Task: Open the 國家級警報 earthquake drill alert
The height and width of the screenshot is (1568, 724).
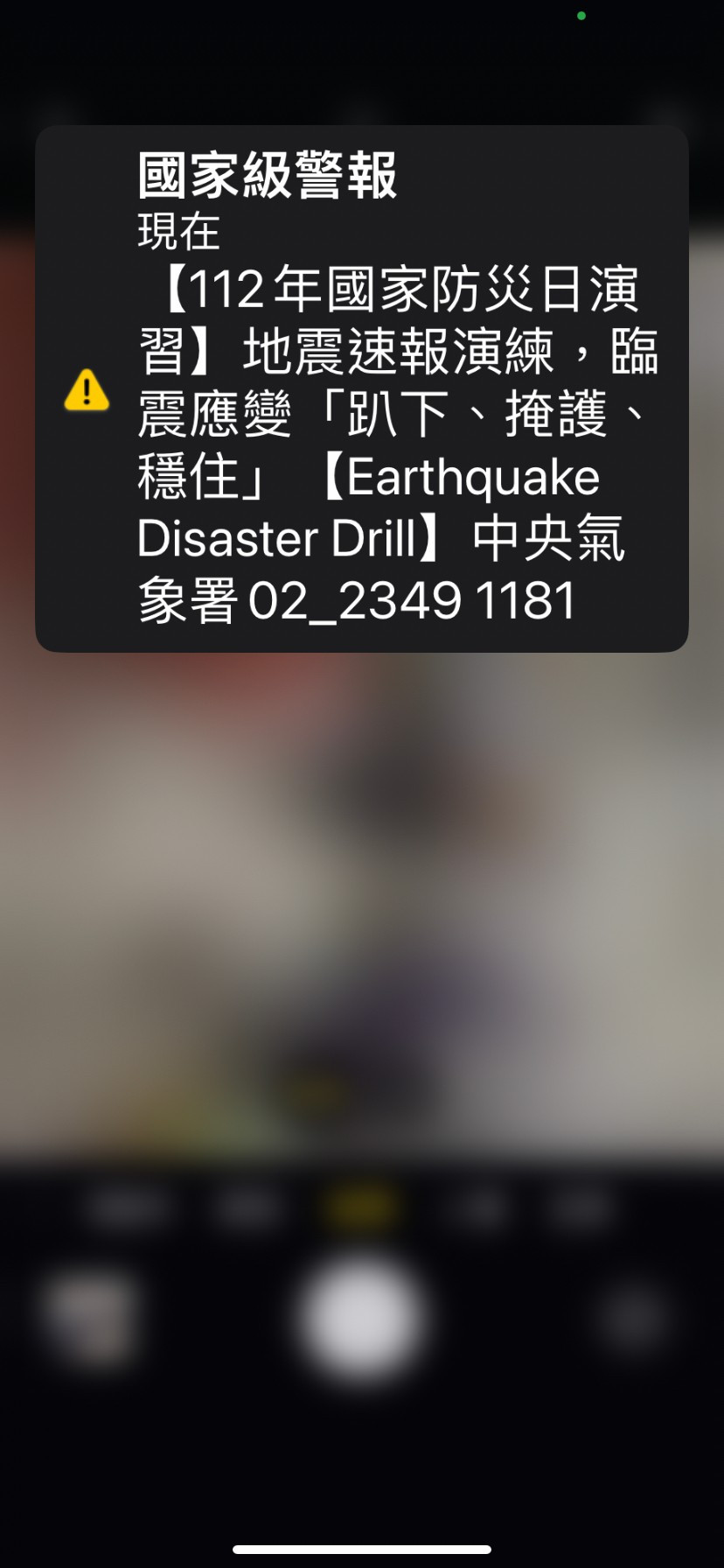Action: pyautogui.click(x=362, y=389)
